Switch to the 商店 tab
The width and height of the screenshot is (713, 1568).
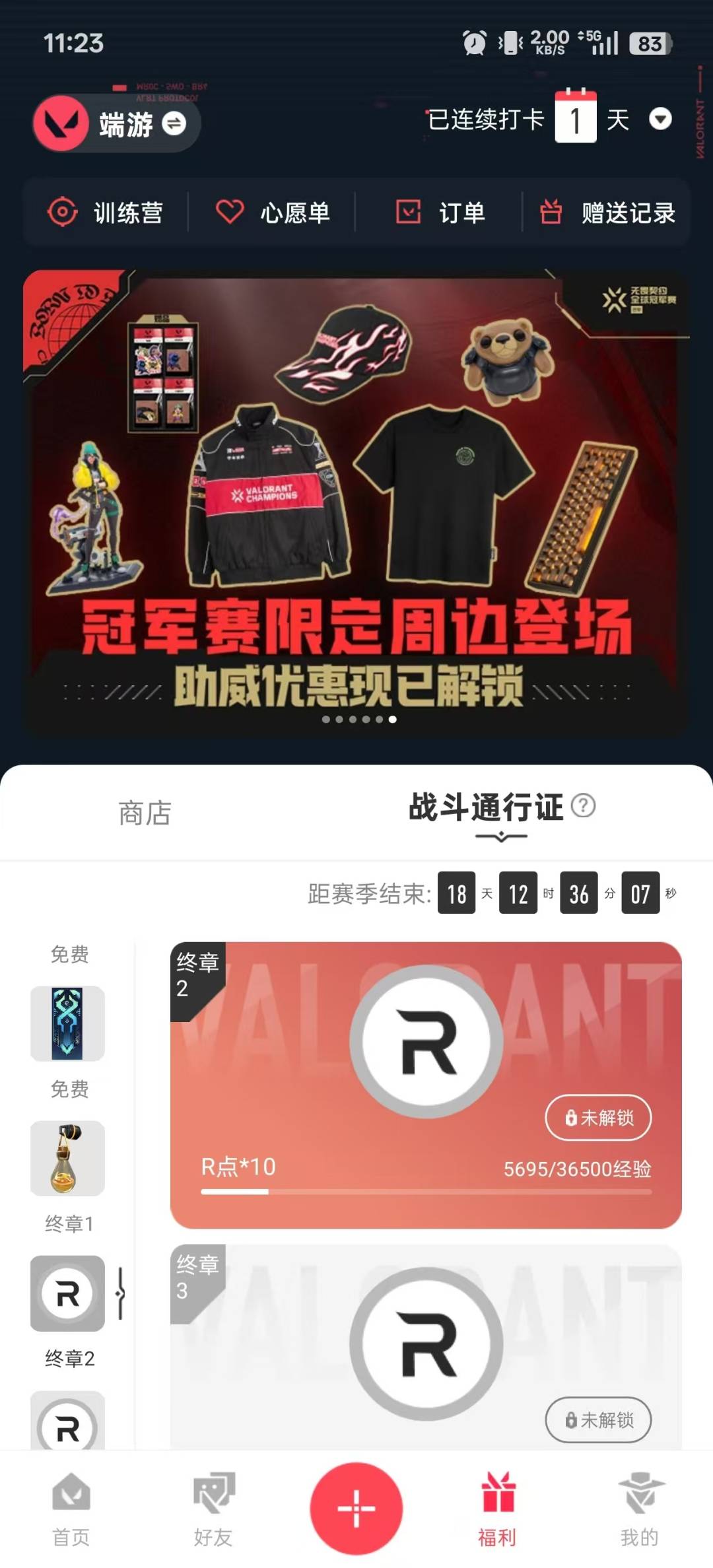145,813
